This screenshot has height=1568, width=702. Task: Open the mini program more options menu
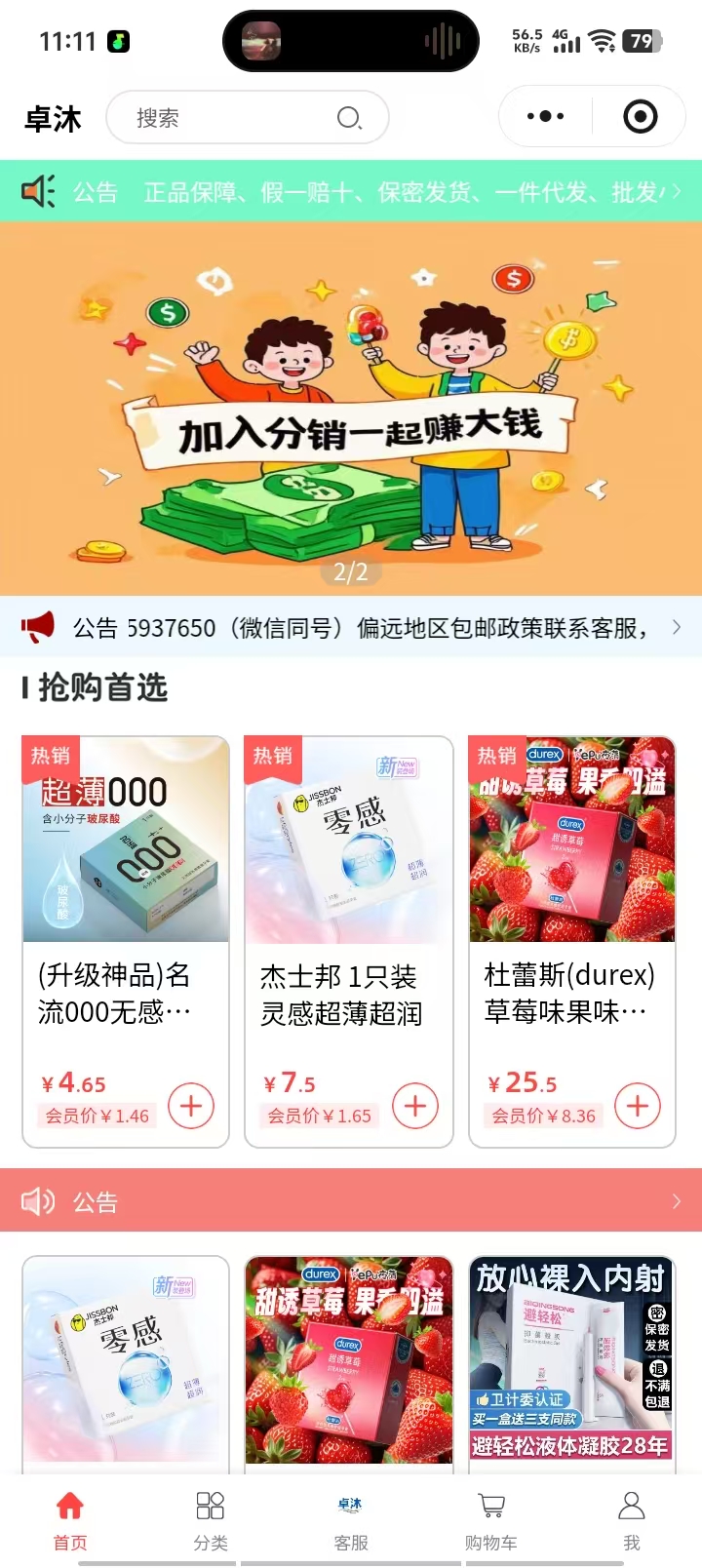[545, 117]
